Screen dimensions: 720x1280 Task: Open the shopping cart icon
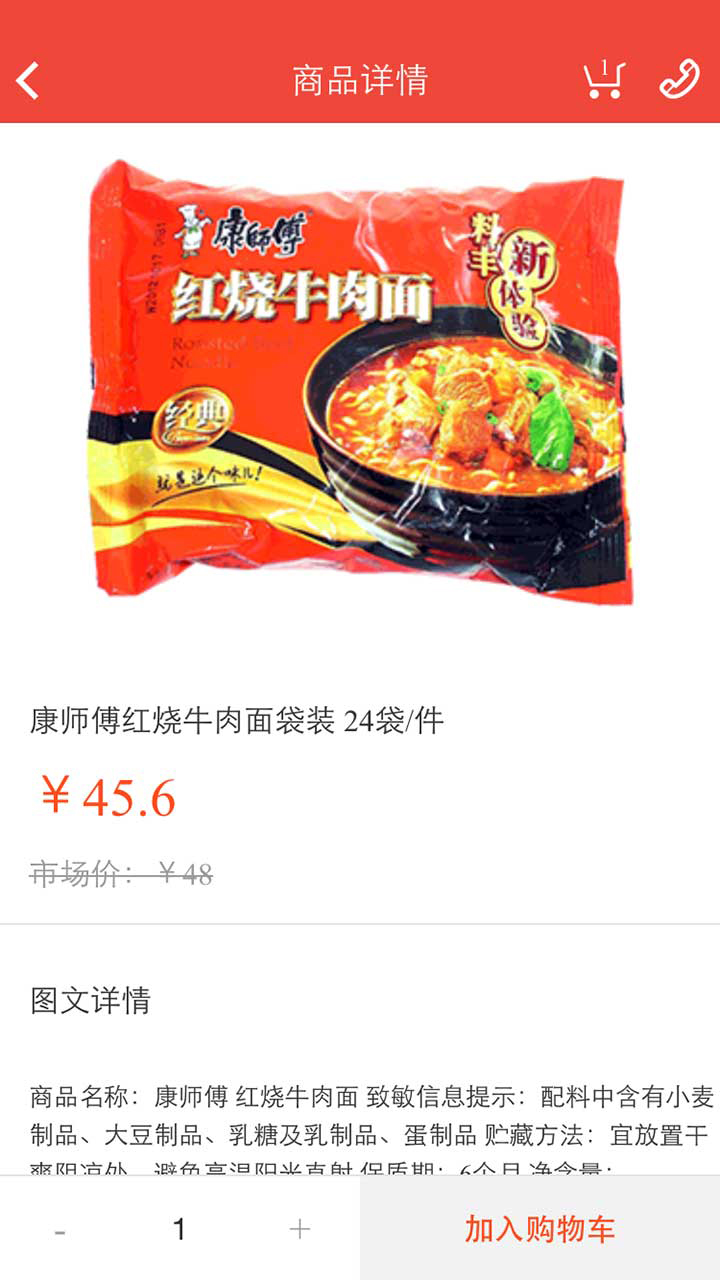tap(604, 79)
